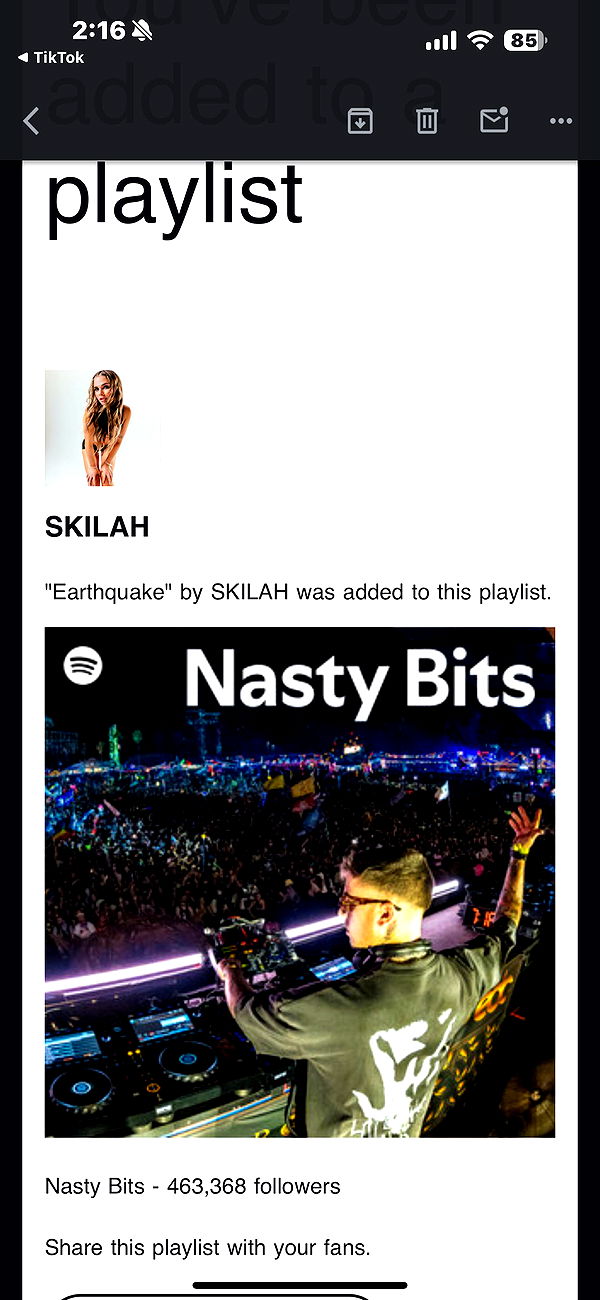
Task: Return to TikTok via top-left breadcrumb
Action: click(52, 58)
